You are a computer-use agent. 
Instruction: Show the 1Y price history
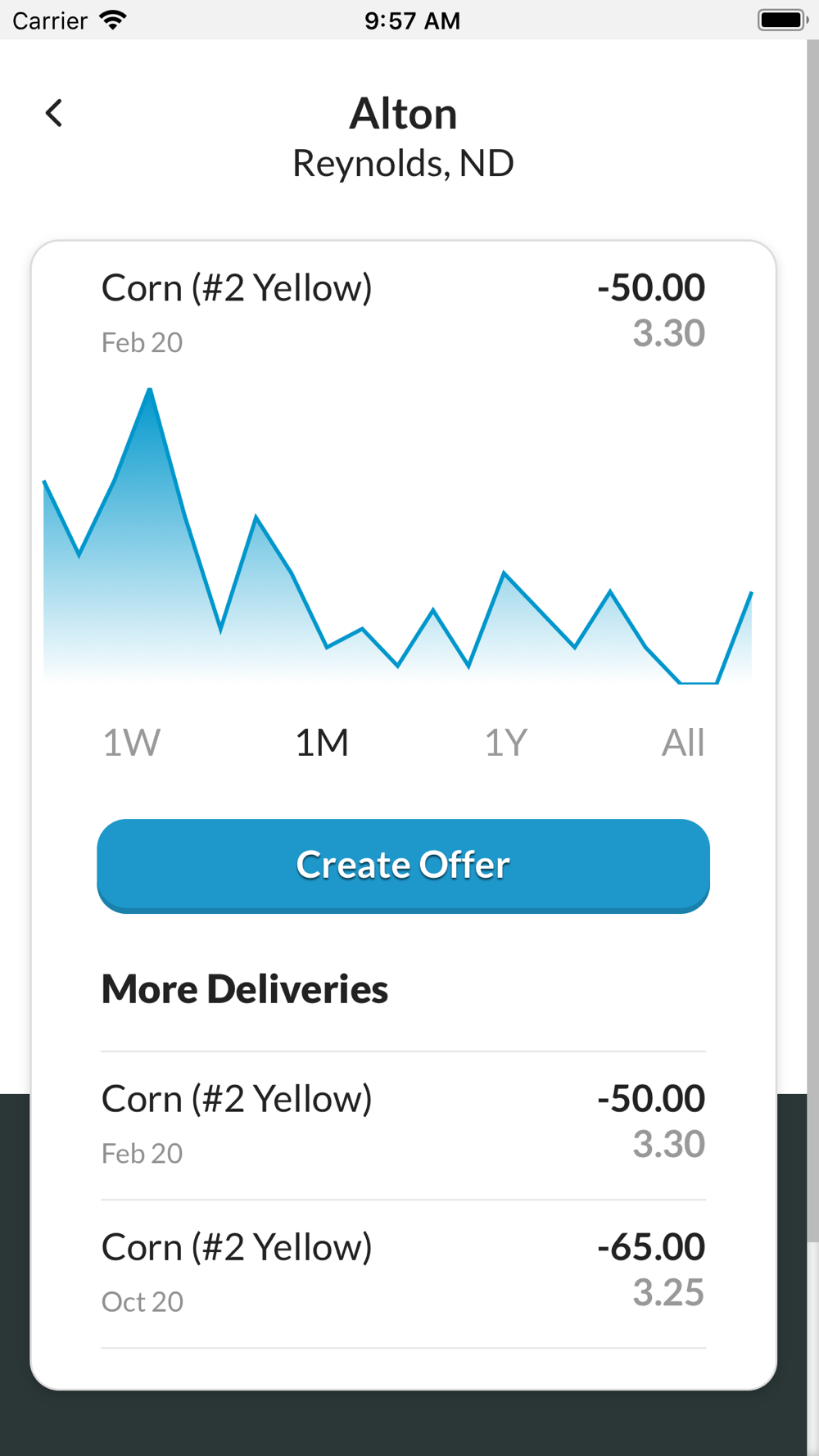click(505, 743)
